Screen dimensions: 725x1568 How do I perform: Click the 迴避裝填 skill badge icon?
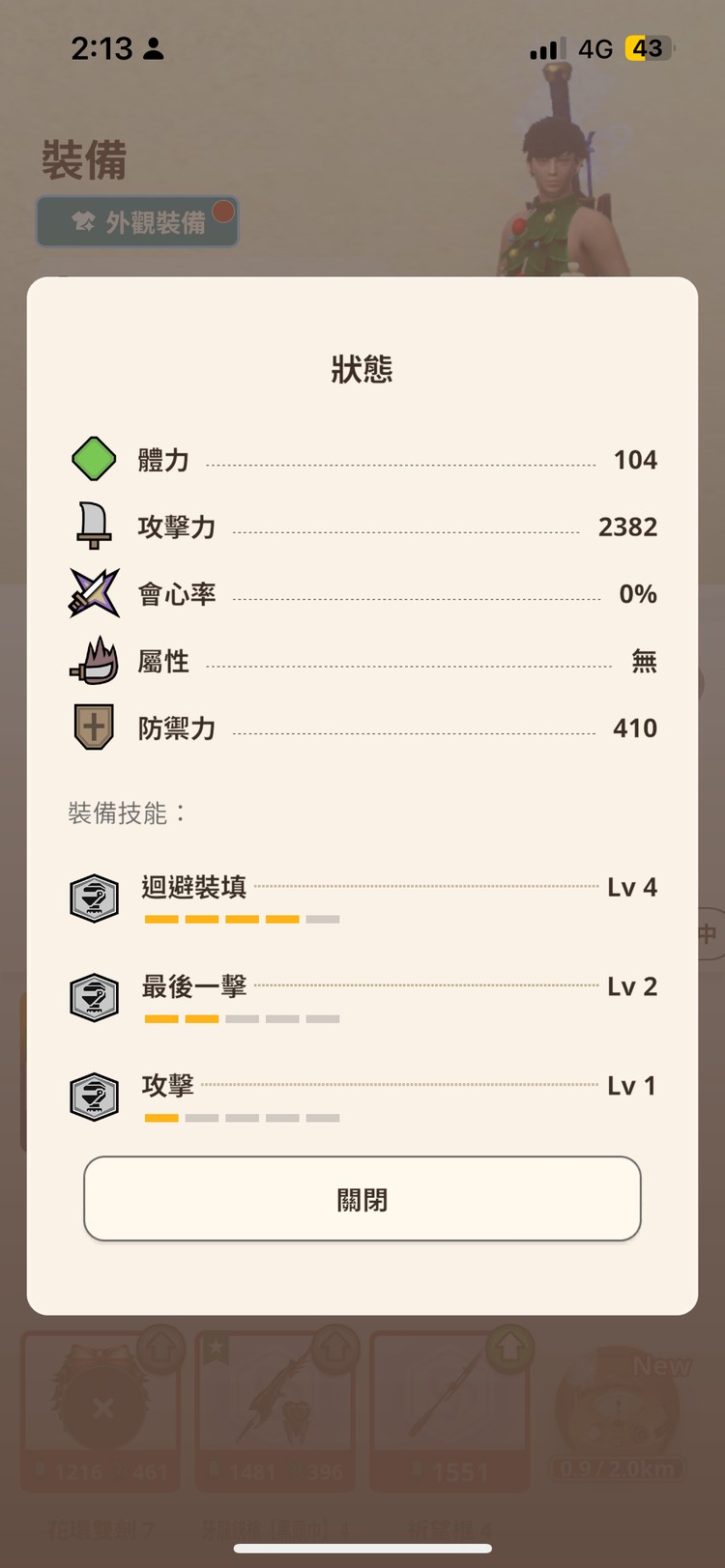click(x=93, y=898)
